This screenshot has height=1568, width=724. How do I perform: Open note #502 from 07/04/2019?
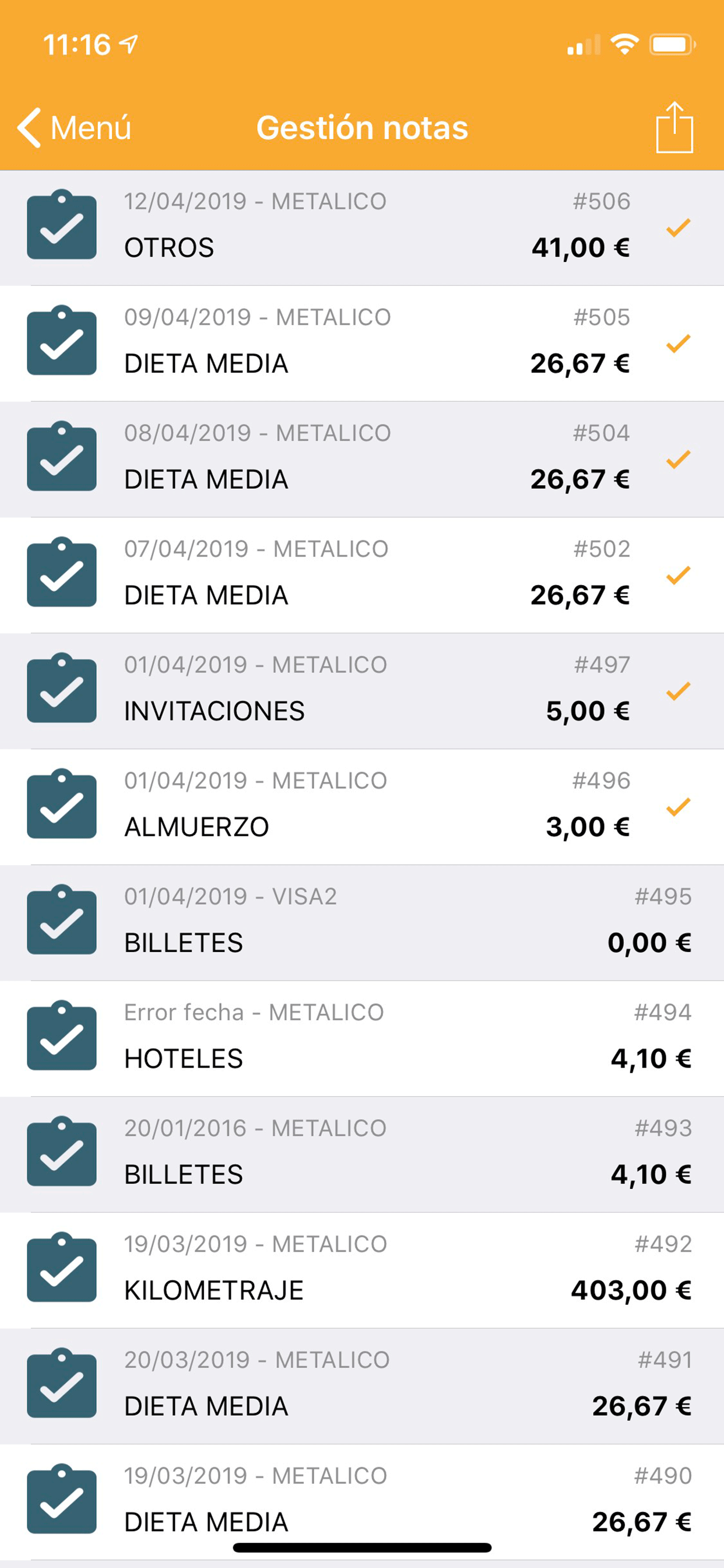coord(362,575)
